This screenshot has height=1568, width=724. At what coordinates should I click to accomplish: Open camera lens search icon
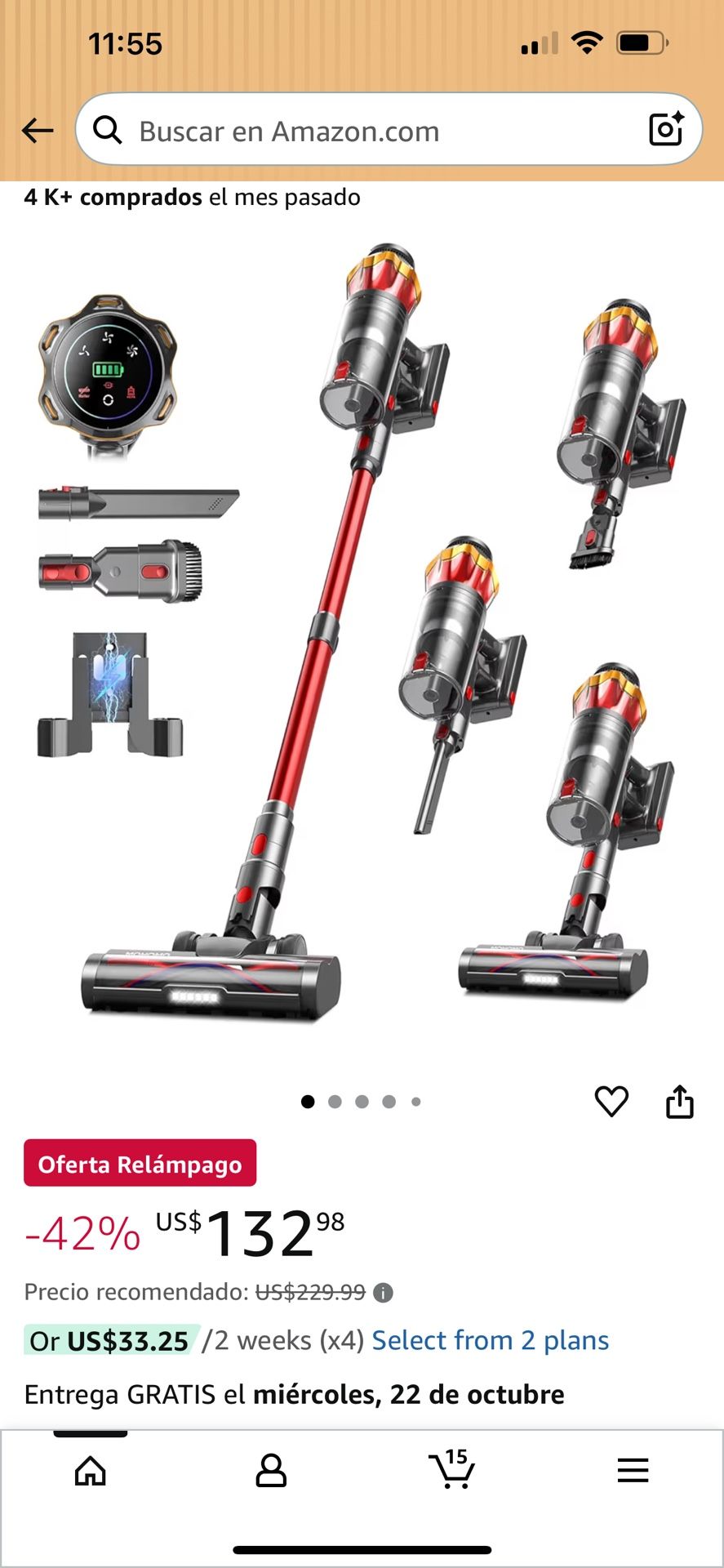(665, 130)
